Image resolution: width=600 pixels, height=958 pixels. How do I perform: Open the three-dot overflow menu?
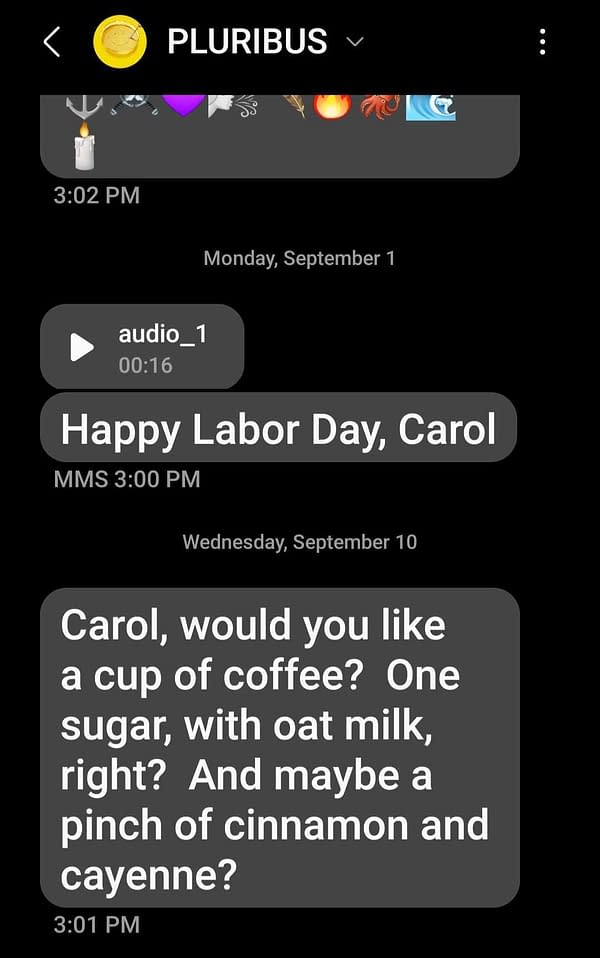(x=542, y=42)
